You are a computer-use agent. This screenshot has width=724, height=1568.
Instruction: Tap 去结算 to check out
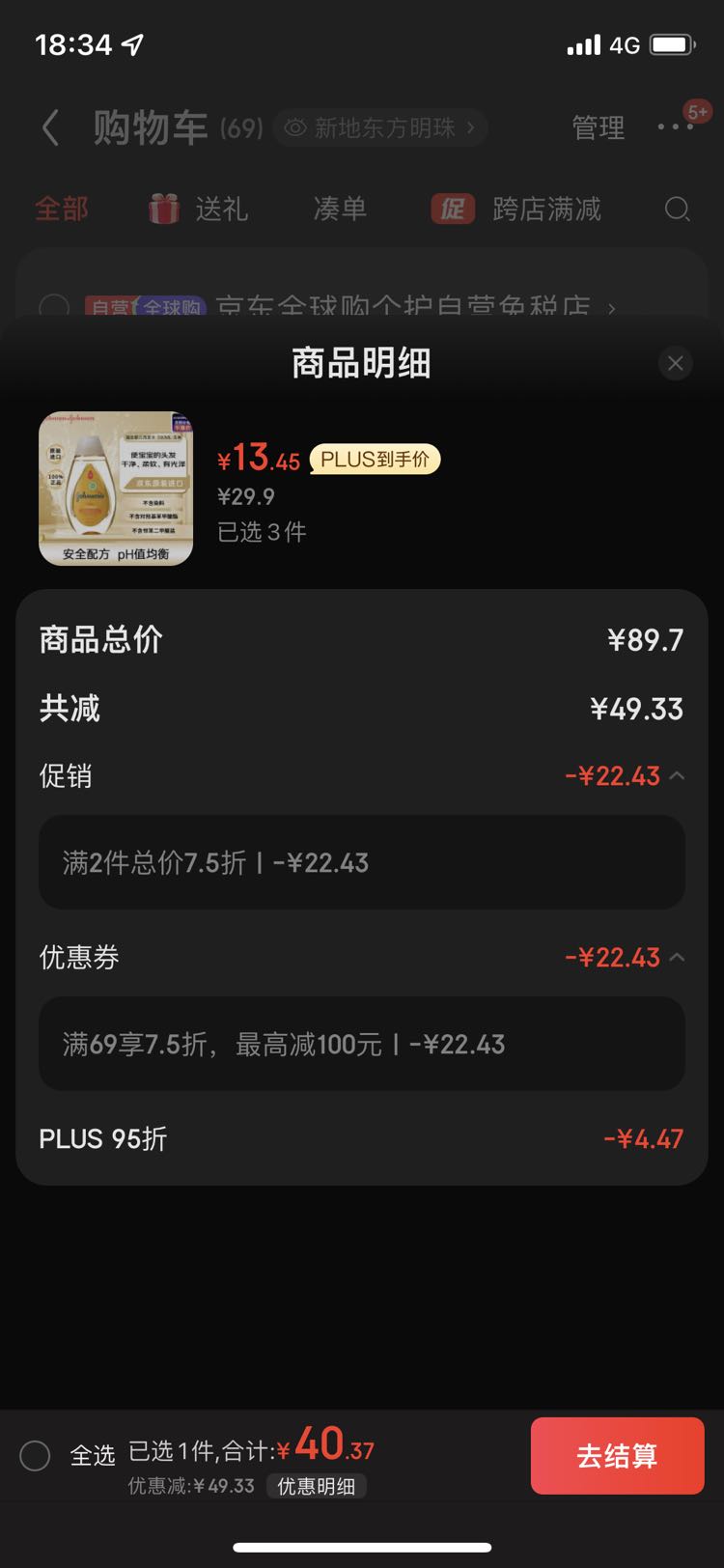coord(616,1456)
